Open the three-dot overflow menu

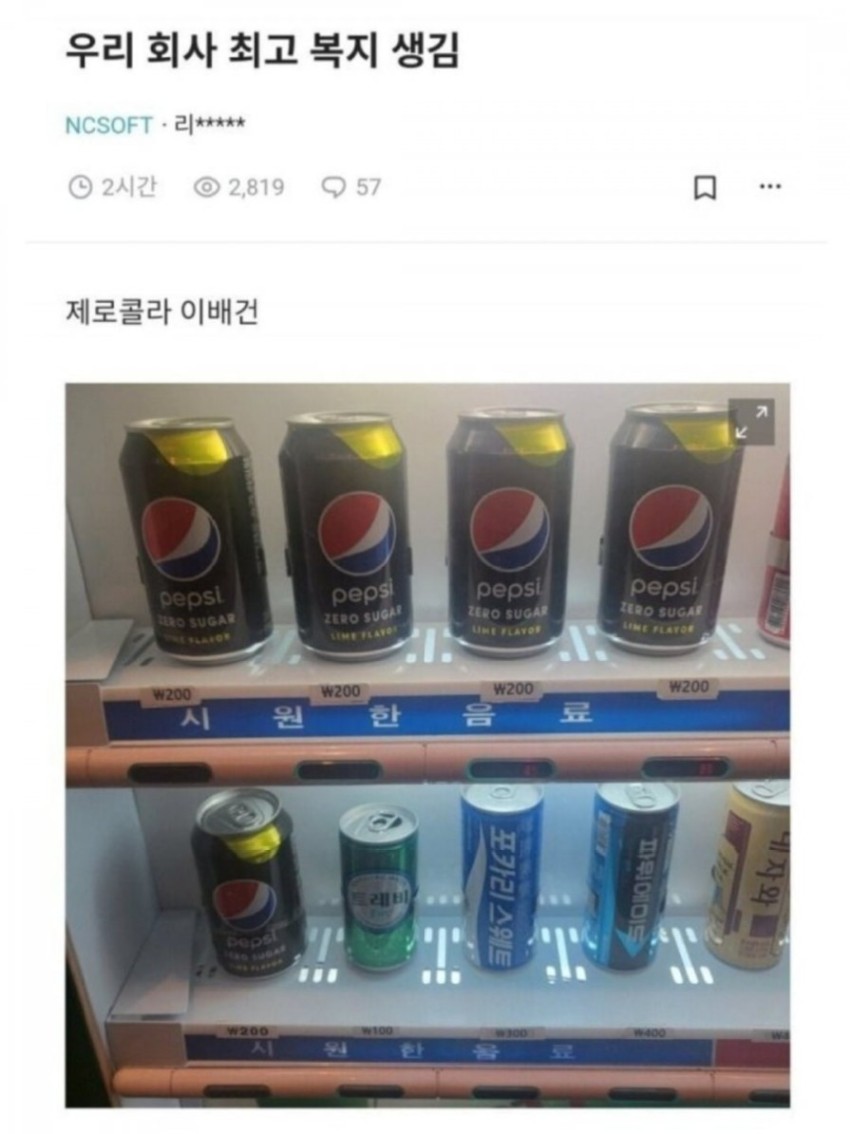pos(769,187)
